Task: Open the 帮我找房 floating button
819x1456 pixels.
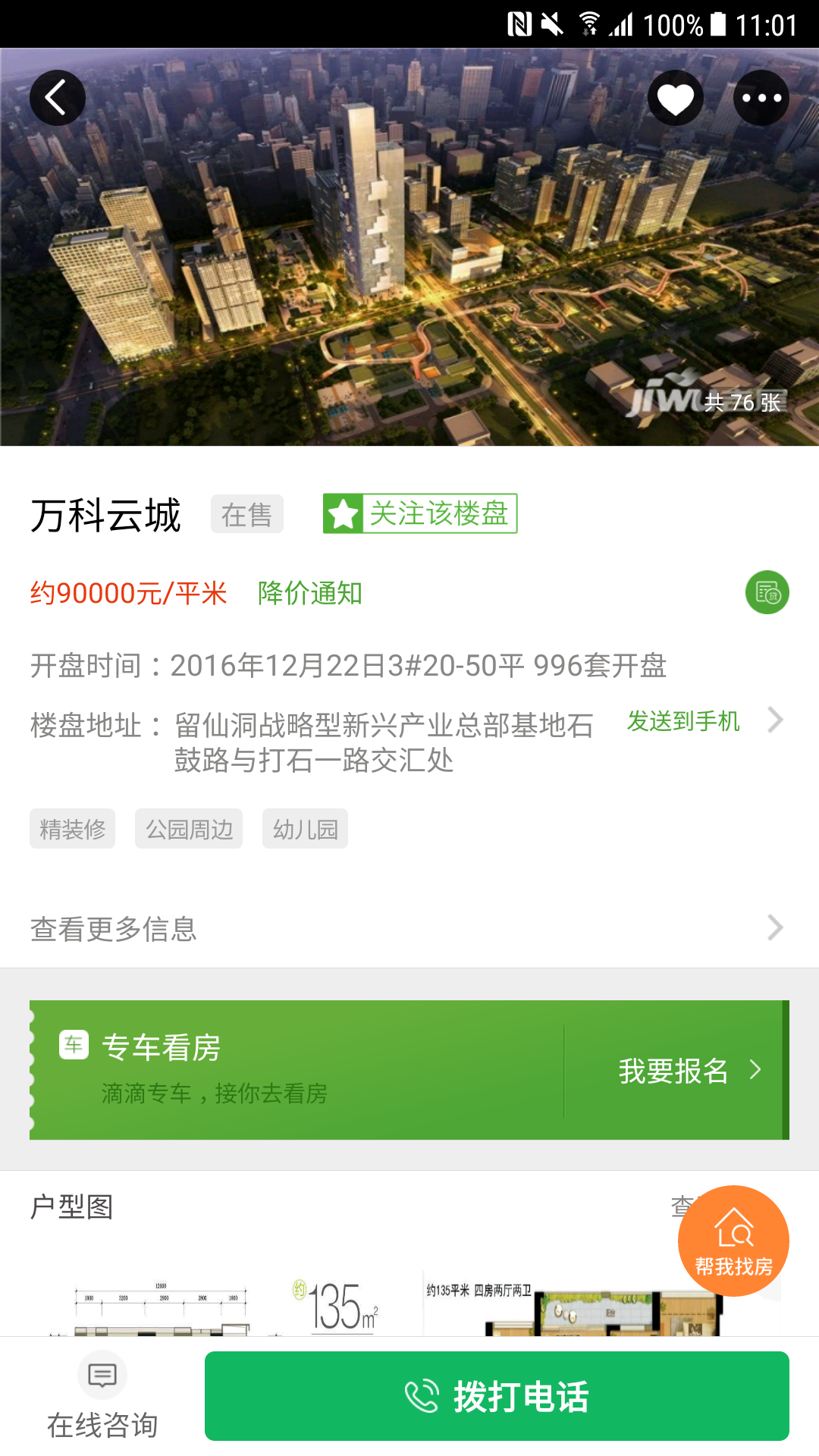Action: 733,1241
